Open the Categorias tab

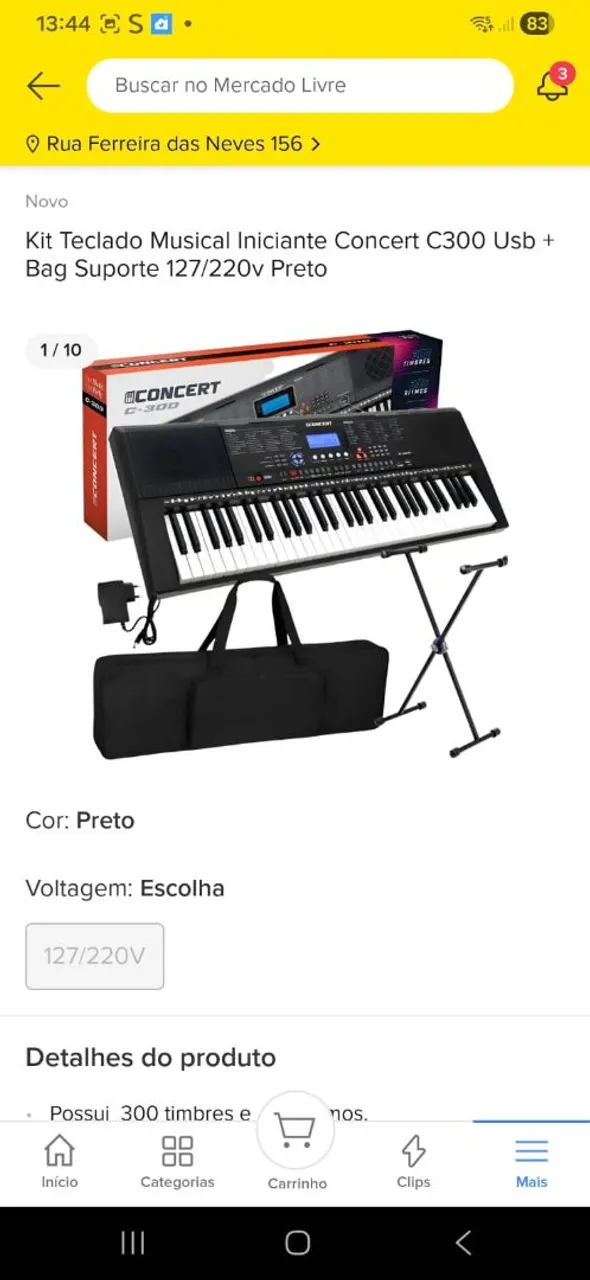(177, 1162)
